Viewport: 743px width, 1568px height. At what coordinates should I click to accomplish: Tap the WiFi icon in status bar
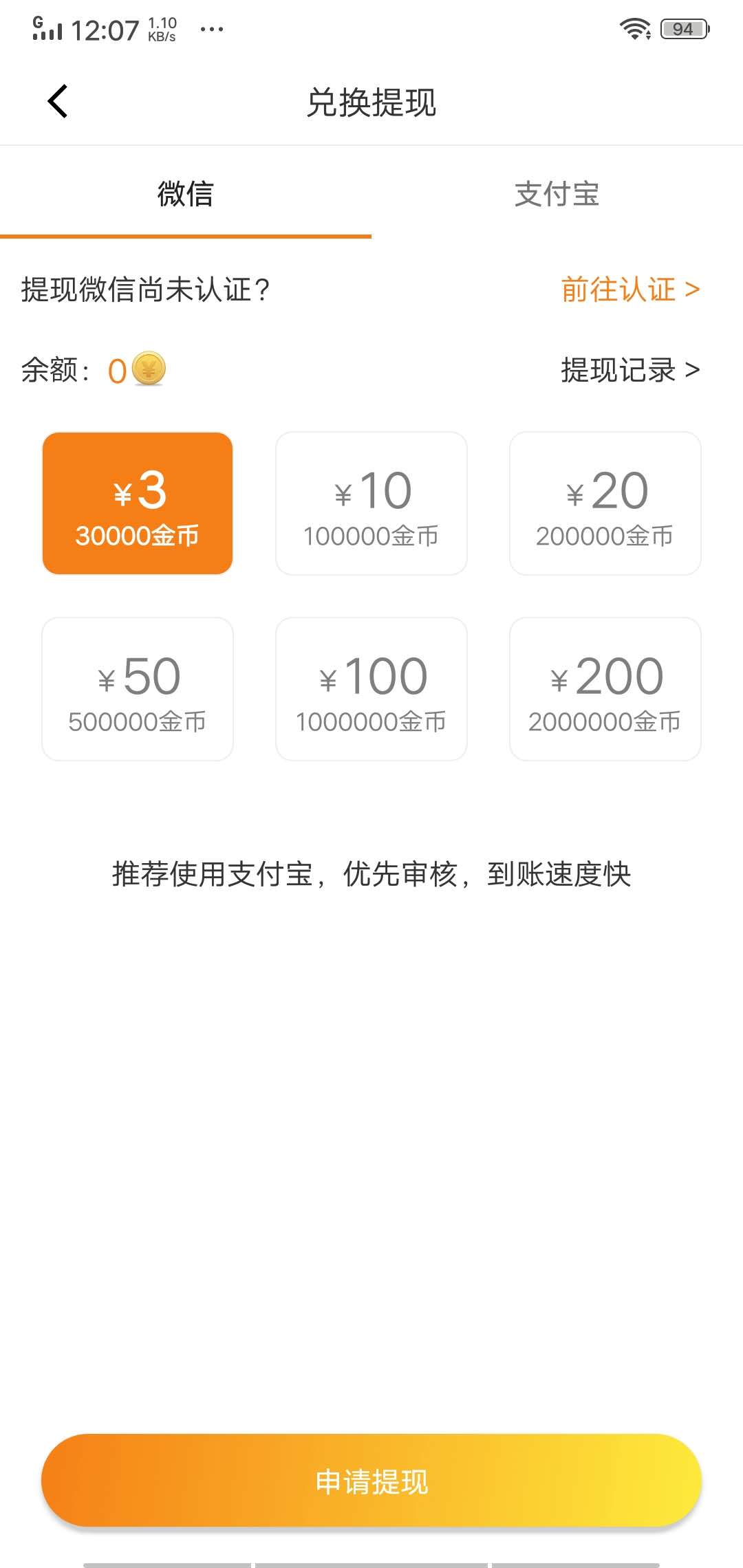(x=634, y=28)
